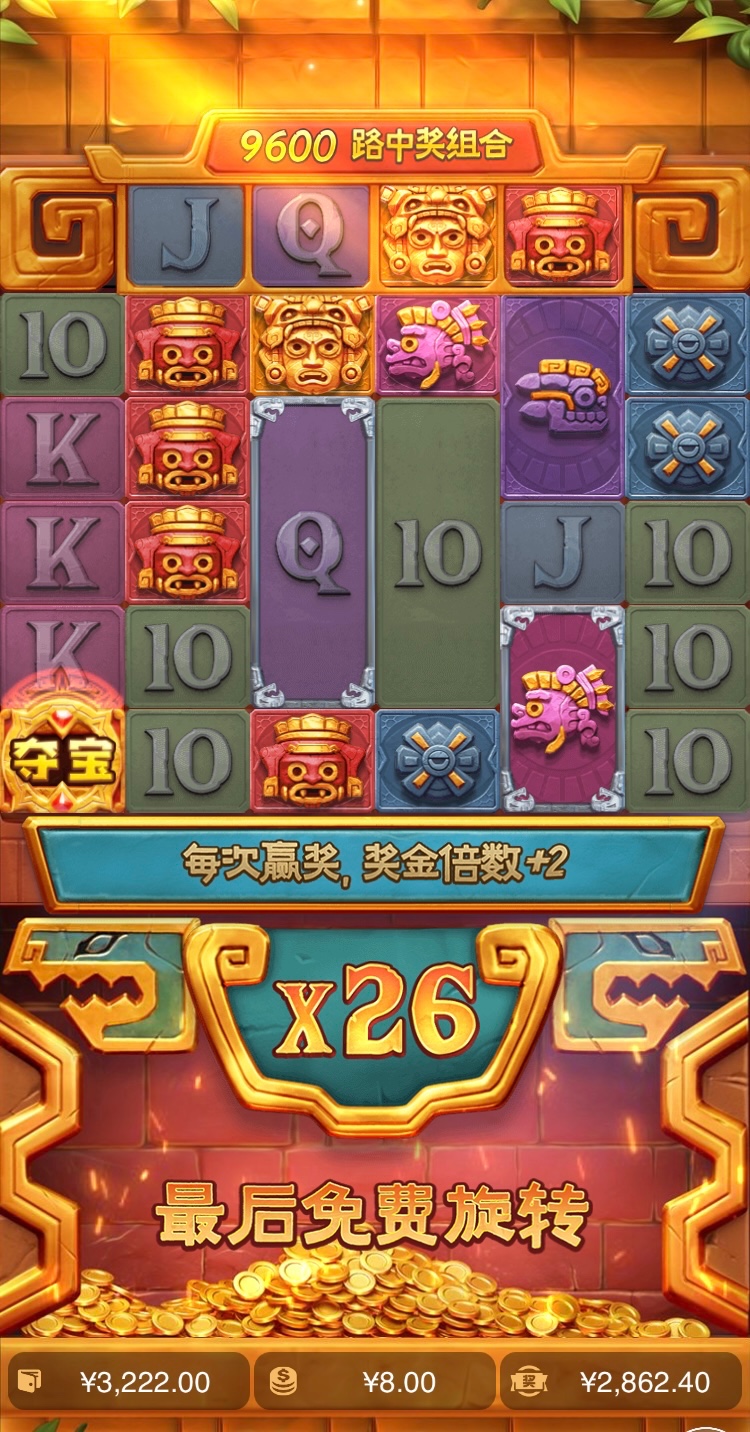
Task: Open the wallet balance showing ¥3,222.00
Action: click(128, 1382)
